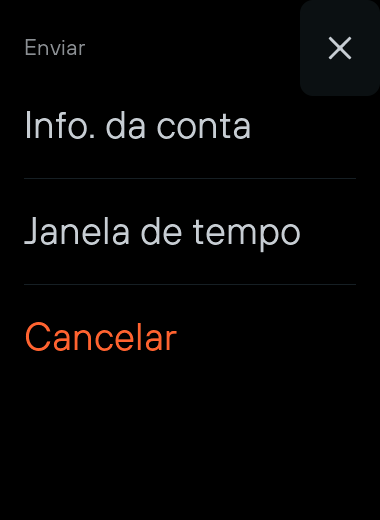Viewport: 380px width, 520px height.
Task: Close the Enviar menu
Action: pyautogui.click(x=340, y=48)
